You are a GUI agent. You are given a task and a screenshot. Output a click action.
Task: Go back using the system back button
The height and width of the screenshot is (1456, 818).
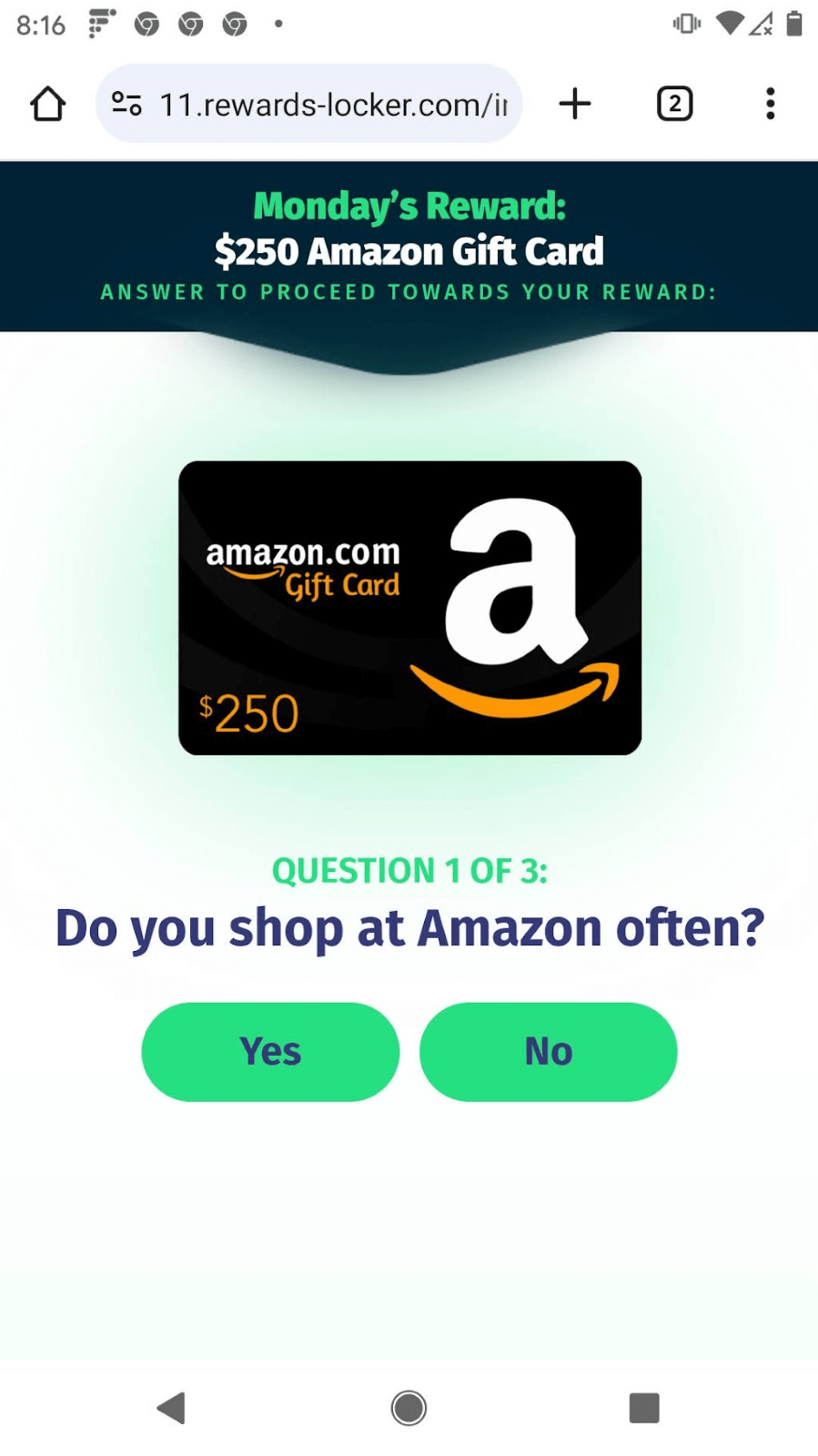tap(171, 1407)
